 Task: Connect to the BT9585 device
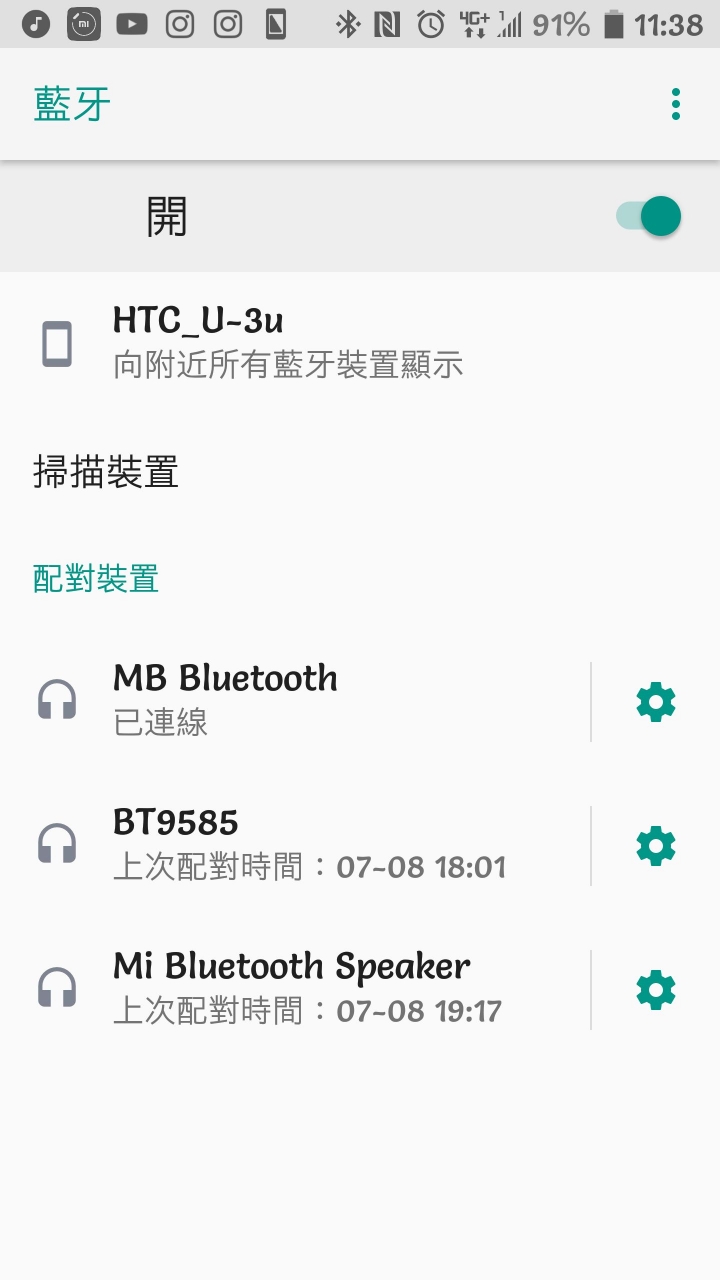coord(295,846)
